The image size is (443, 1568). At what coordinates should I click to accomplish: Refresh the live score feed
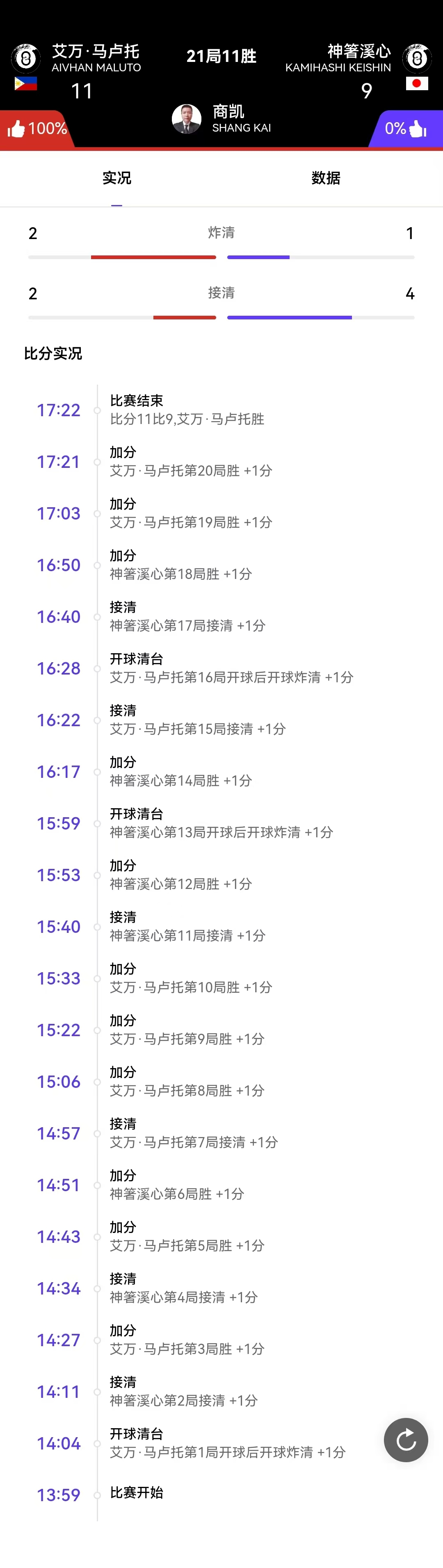tap(406, 1440)
